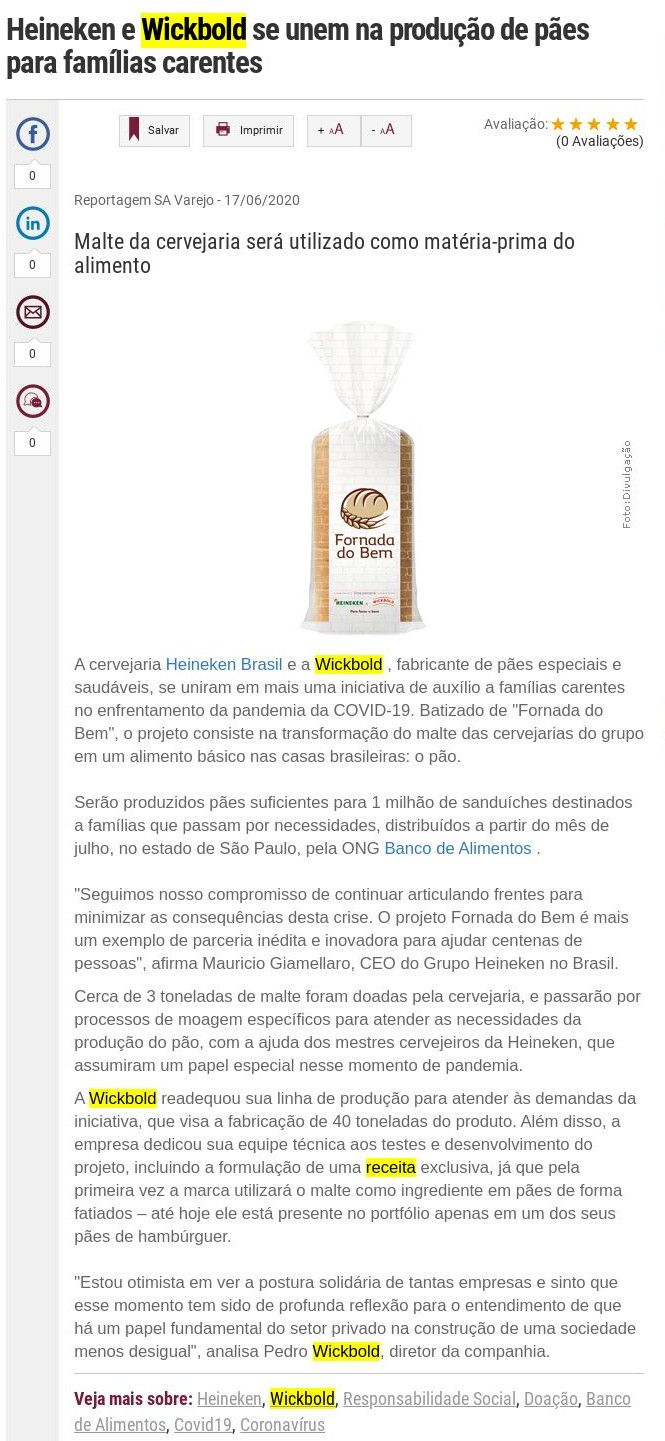View the Doação tag
The width and height of the screenshot is (665, 1441).
click(551, 1399)
